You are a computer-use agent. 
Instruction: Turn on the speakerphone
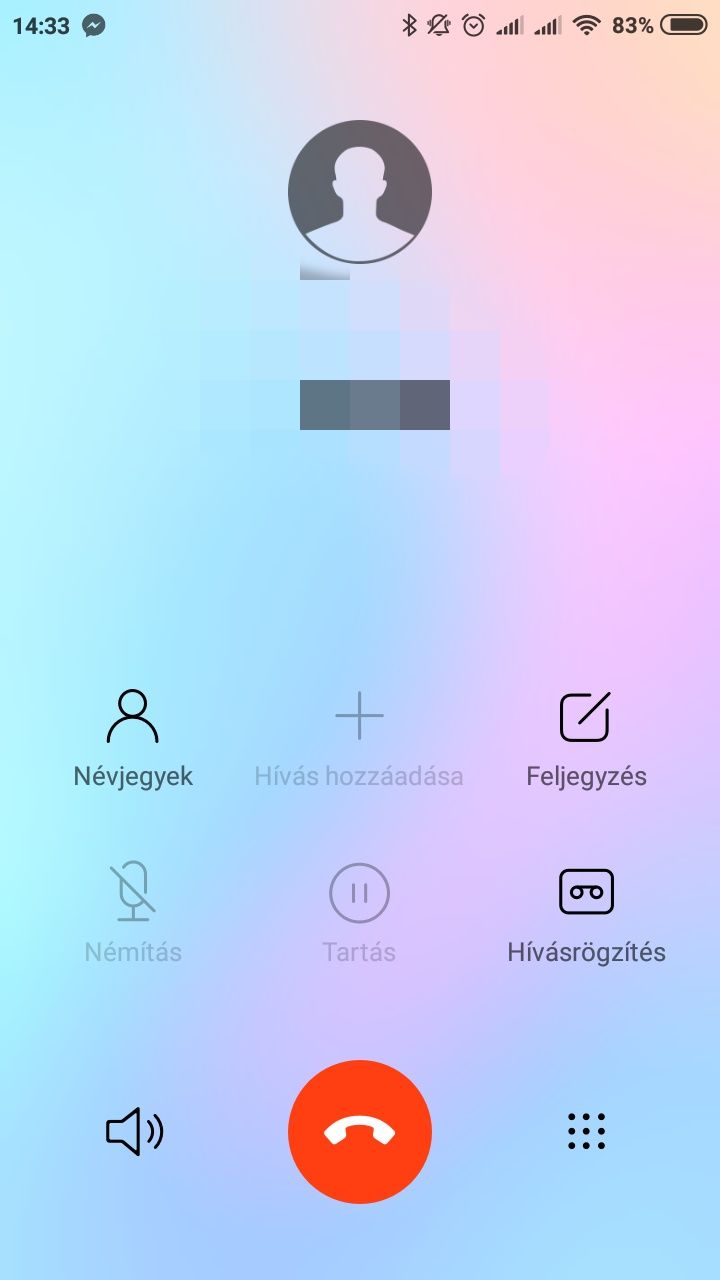(x=134, y=1132)
